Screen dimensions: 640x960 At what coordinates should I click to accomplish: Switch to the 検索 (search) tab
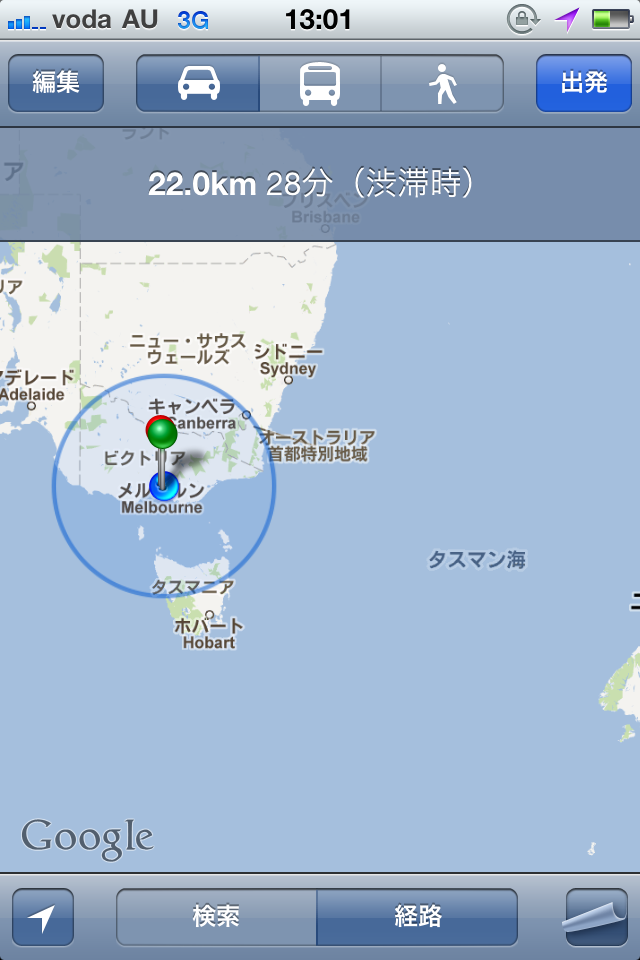(217, 917)
